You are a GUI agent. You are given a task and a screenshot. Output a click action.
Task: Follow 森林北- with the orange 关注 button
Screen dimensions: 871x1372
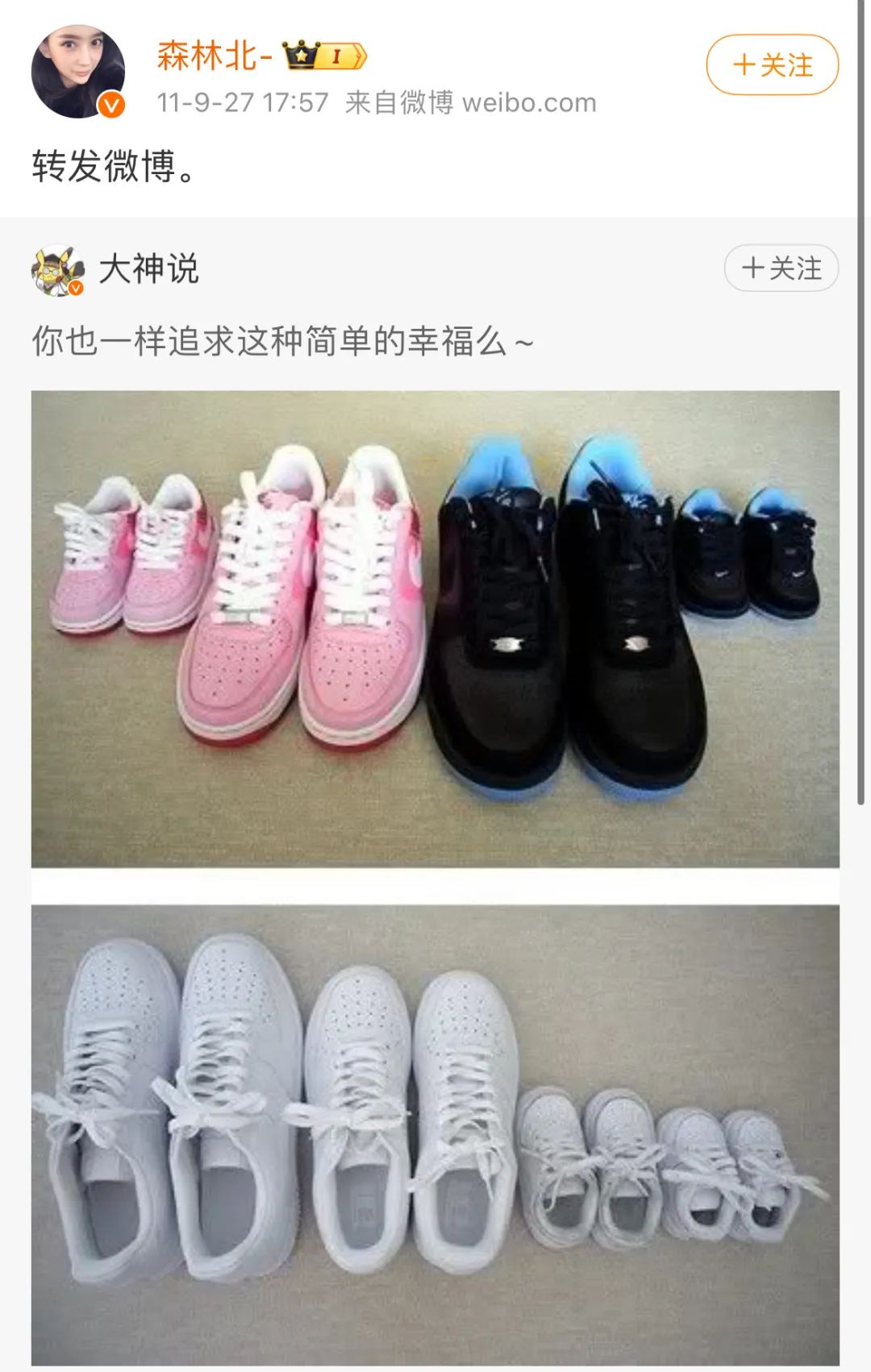point(772,64)
